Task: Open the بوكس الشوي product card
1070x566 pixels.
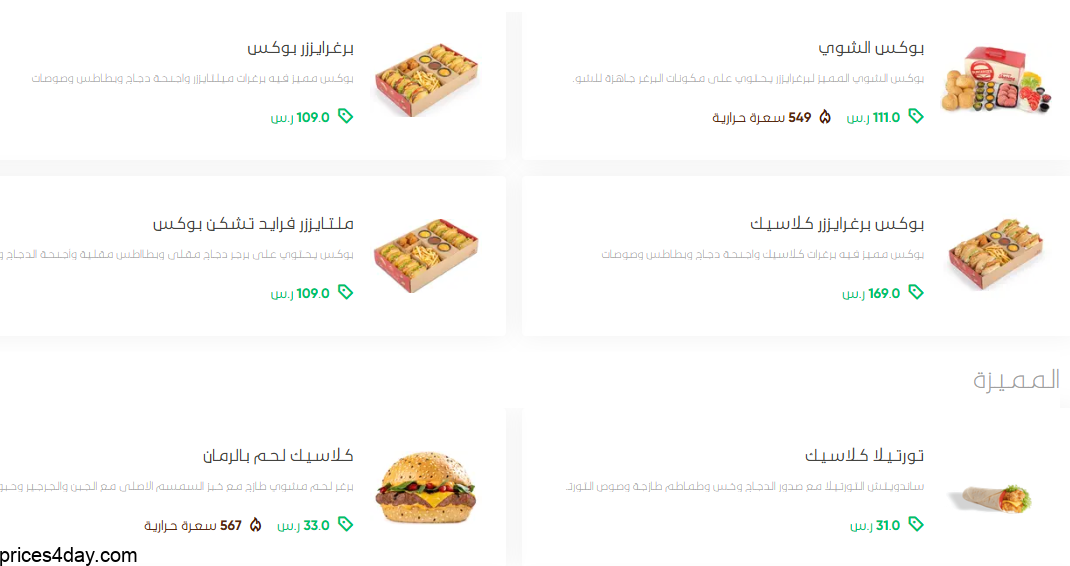Action: pos(796,86)
